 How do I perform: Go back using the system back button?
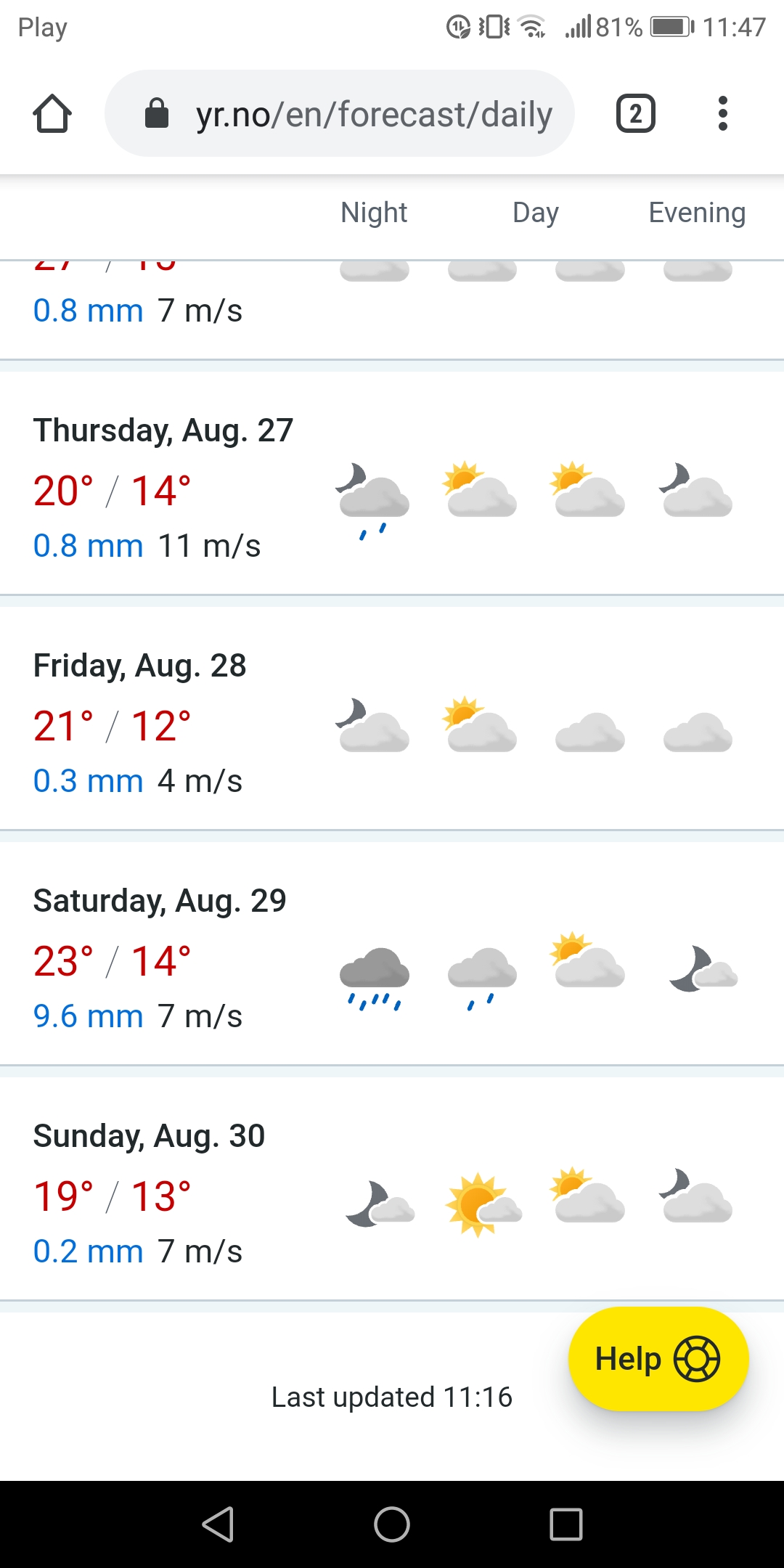(x=218, y=1524)
